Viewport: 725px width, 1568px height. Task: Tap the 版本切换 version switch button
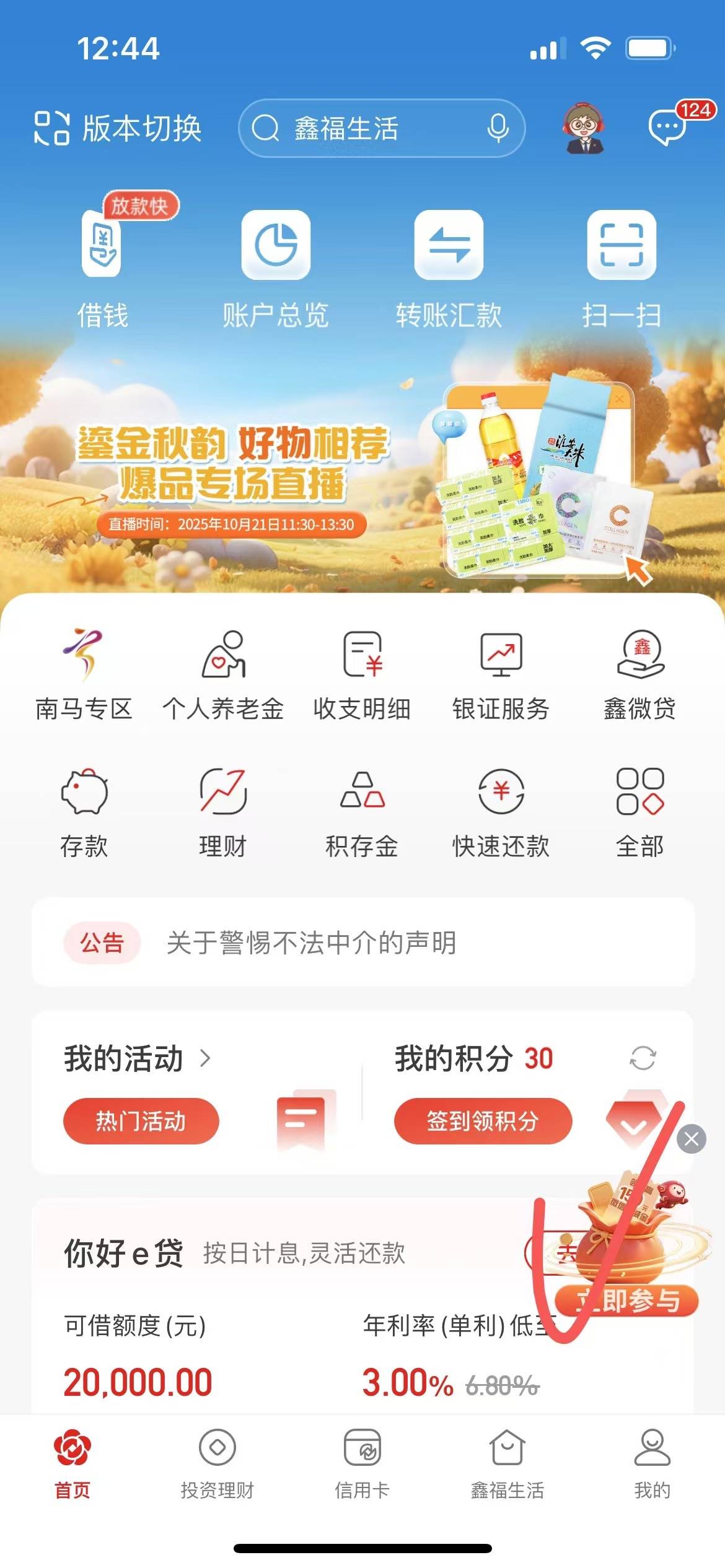[118, 128]
